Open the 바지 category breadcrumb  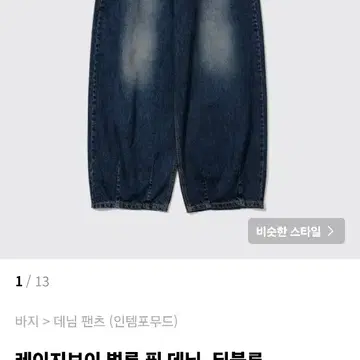pos(27,322)
